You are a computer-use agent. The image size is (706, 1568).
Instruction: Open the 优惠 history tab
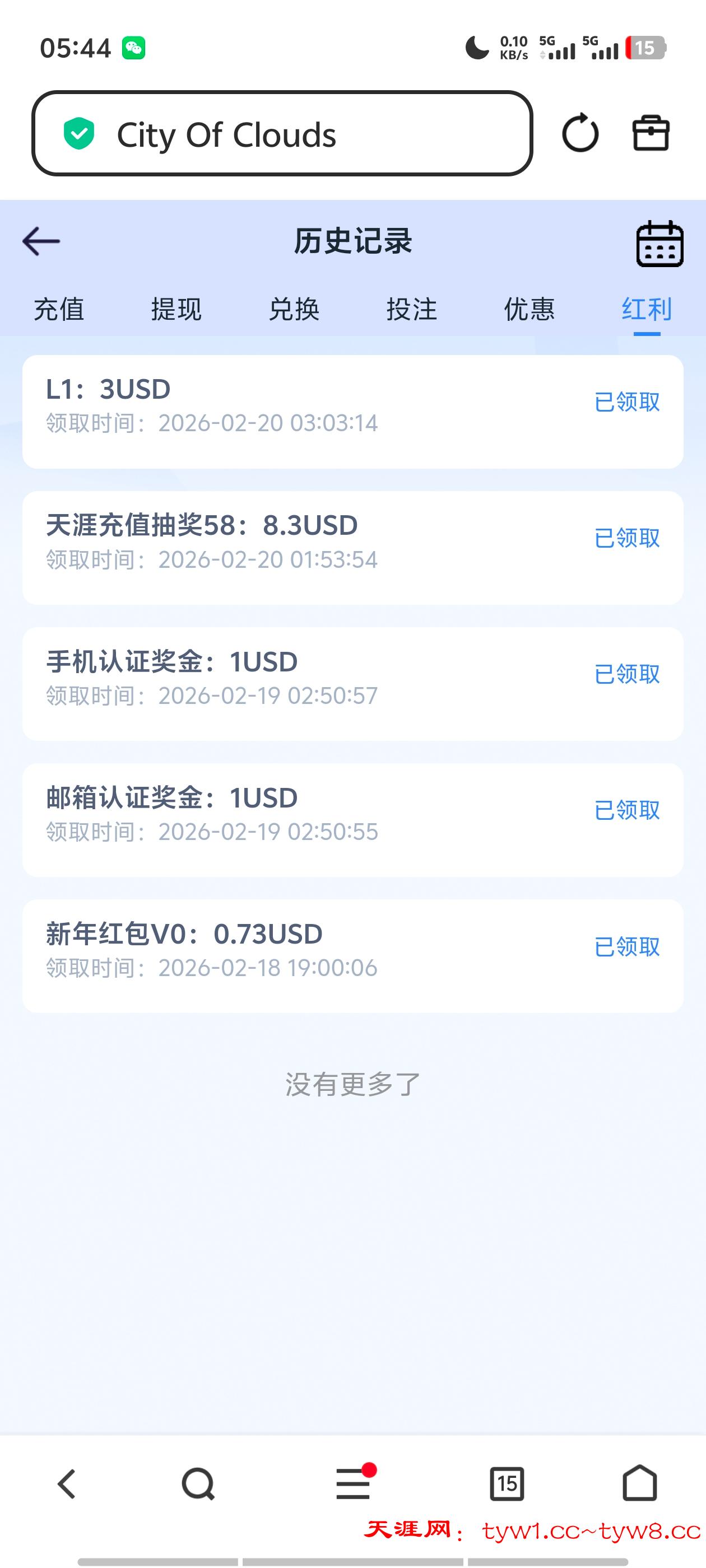click(x=529, y=309)
